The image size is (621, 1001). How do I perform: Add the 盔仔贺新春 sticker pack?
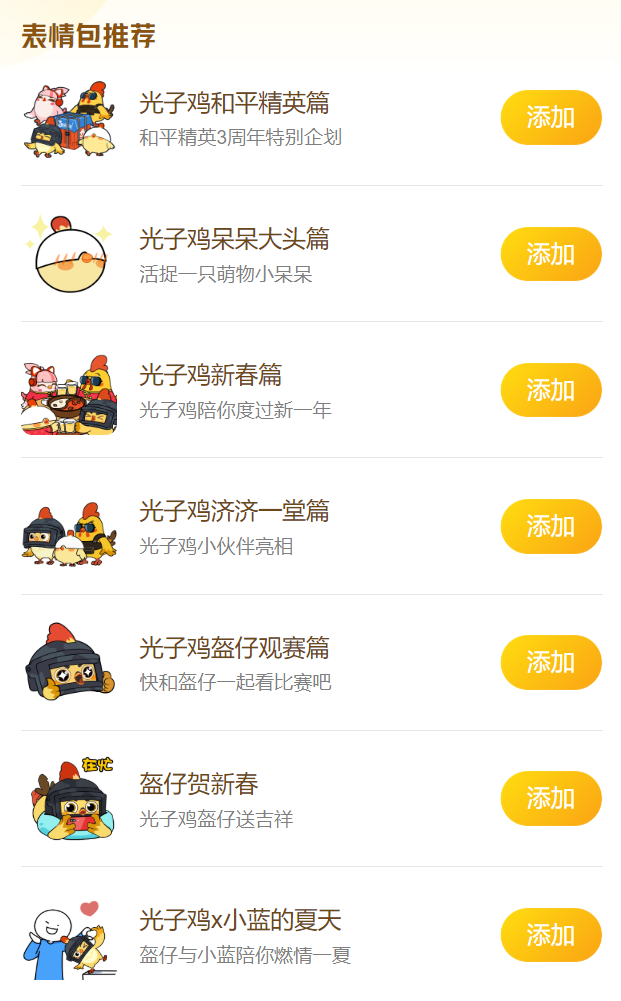point(551,798)
